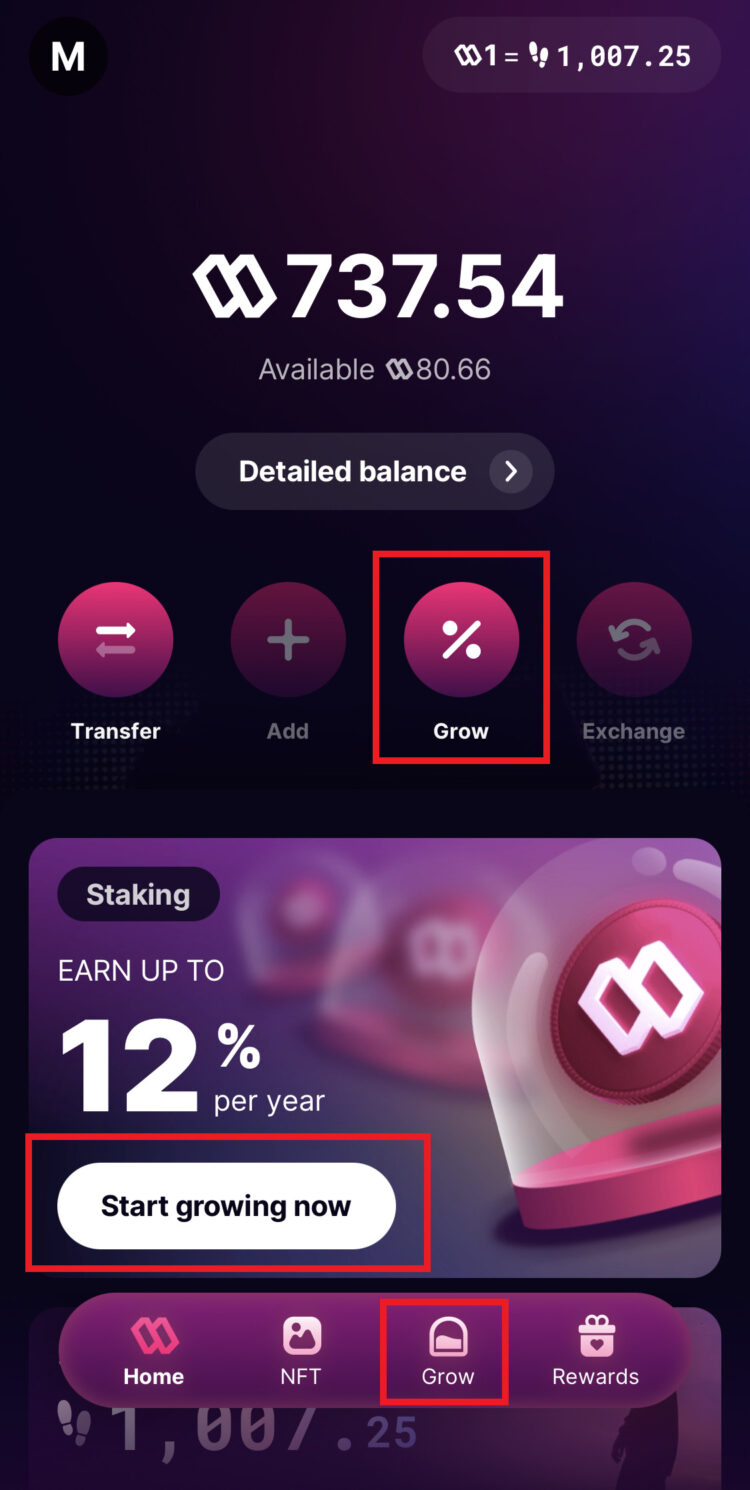Tap Start growing now
This screenshot has width=750, height=1490.
(226, 1206)
